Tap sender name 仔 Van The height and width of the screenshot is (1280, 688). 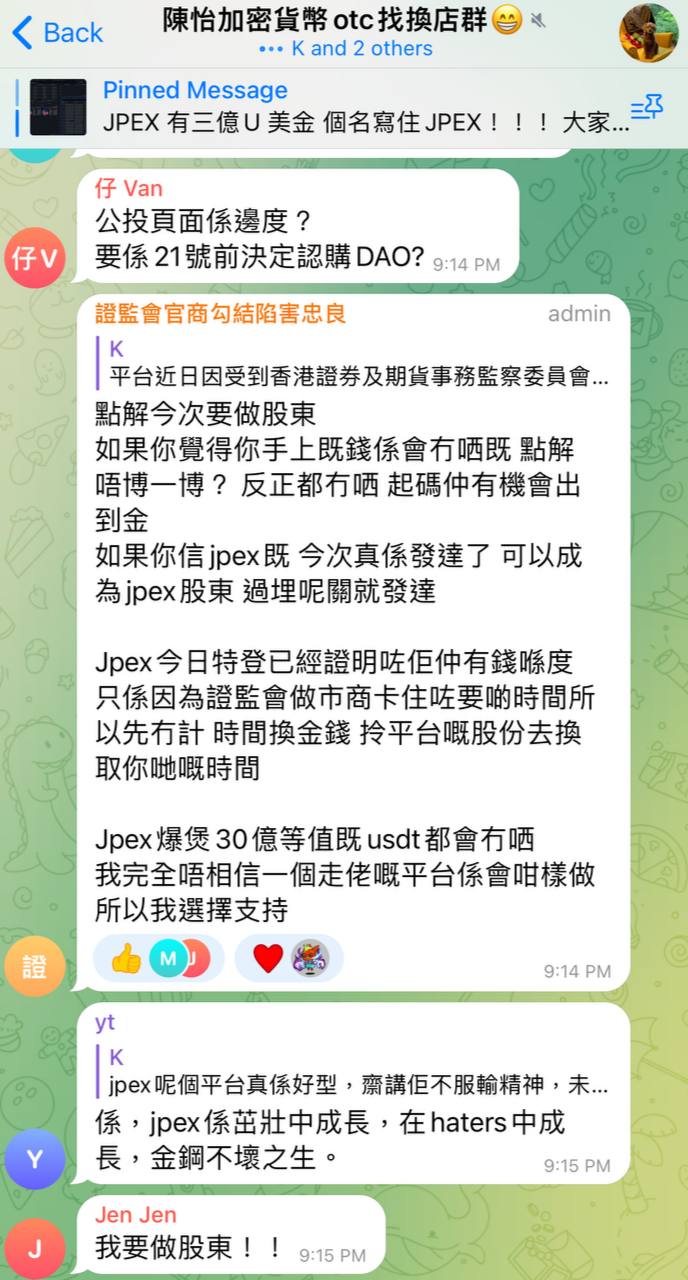click(x=128, y=189)
